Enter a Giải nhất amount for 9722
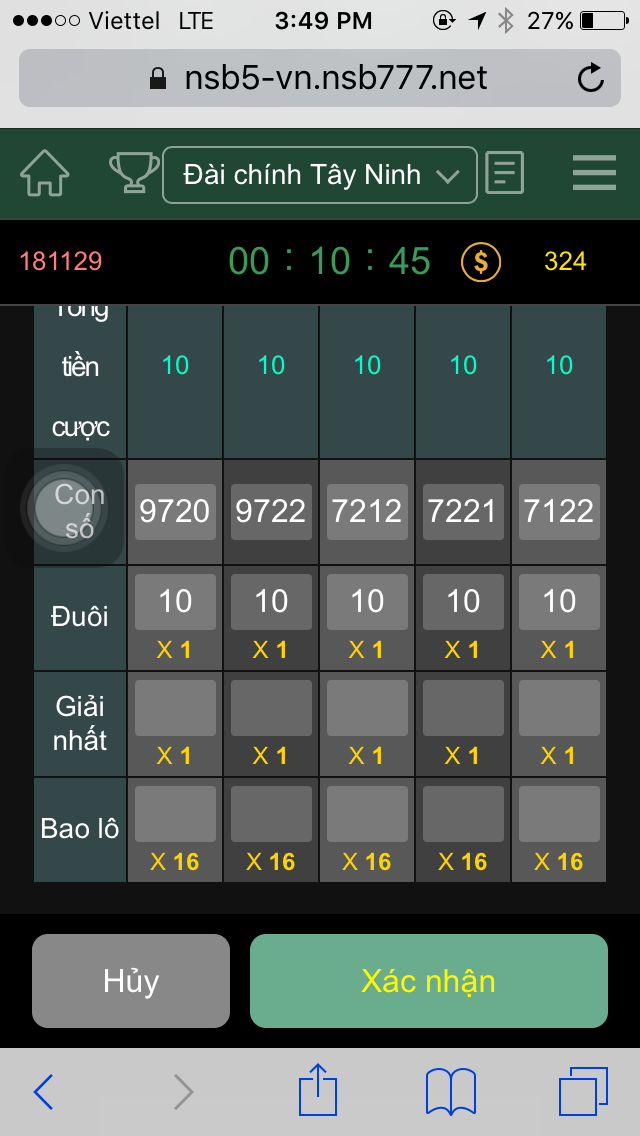 [271, 708]
